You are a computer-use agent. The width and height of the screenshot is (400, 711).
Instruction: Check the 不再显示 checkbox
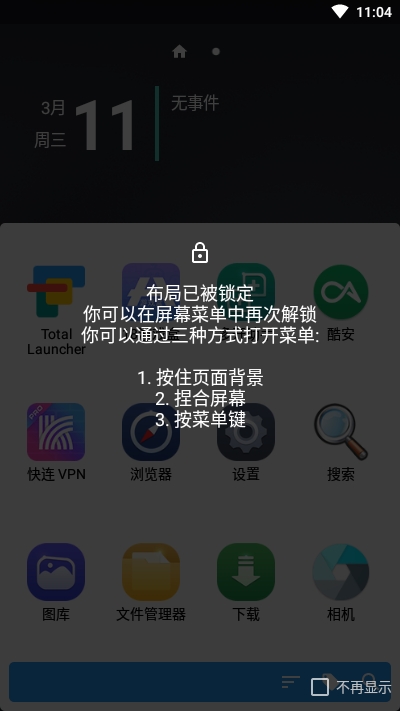[320, 687]
